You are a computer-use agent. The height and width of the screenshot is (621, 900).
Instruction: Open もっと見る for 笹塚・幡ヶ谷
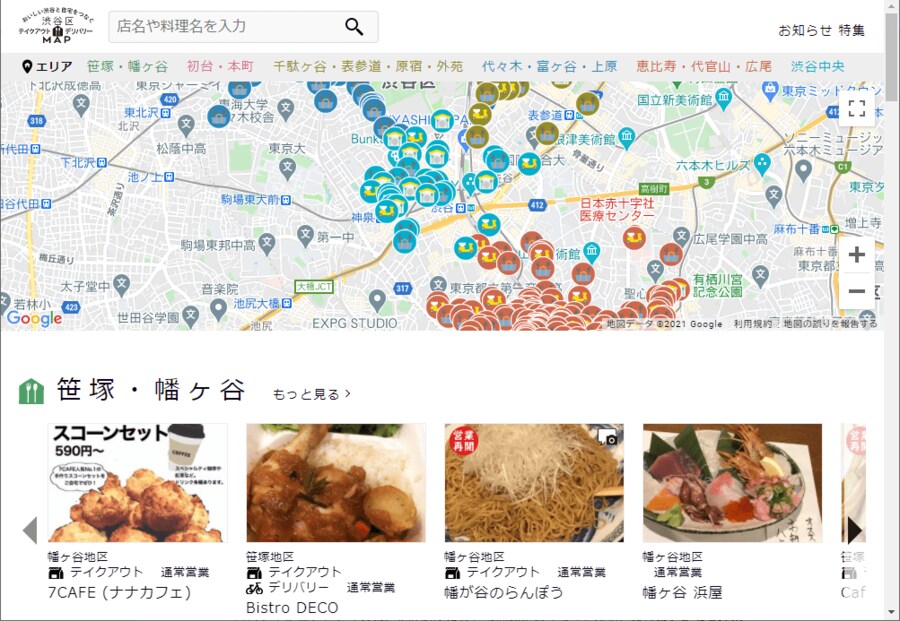311,394
